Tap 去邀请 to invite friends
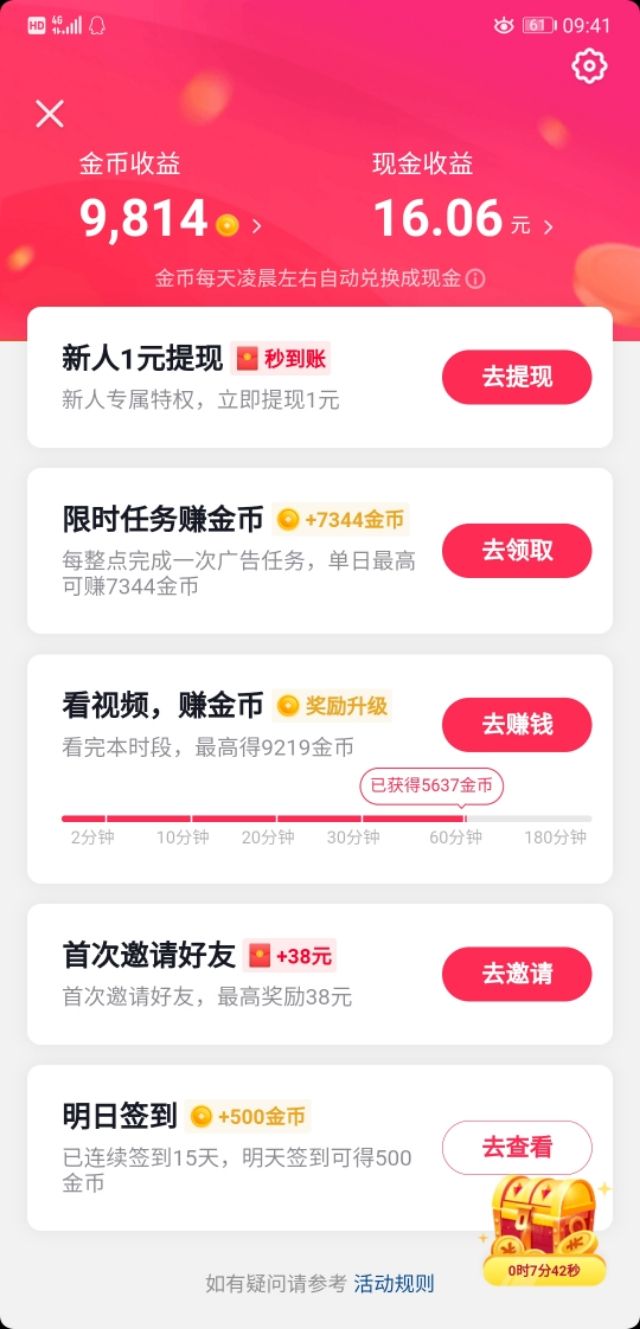 [x=516, y=973]
